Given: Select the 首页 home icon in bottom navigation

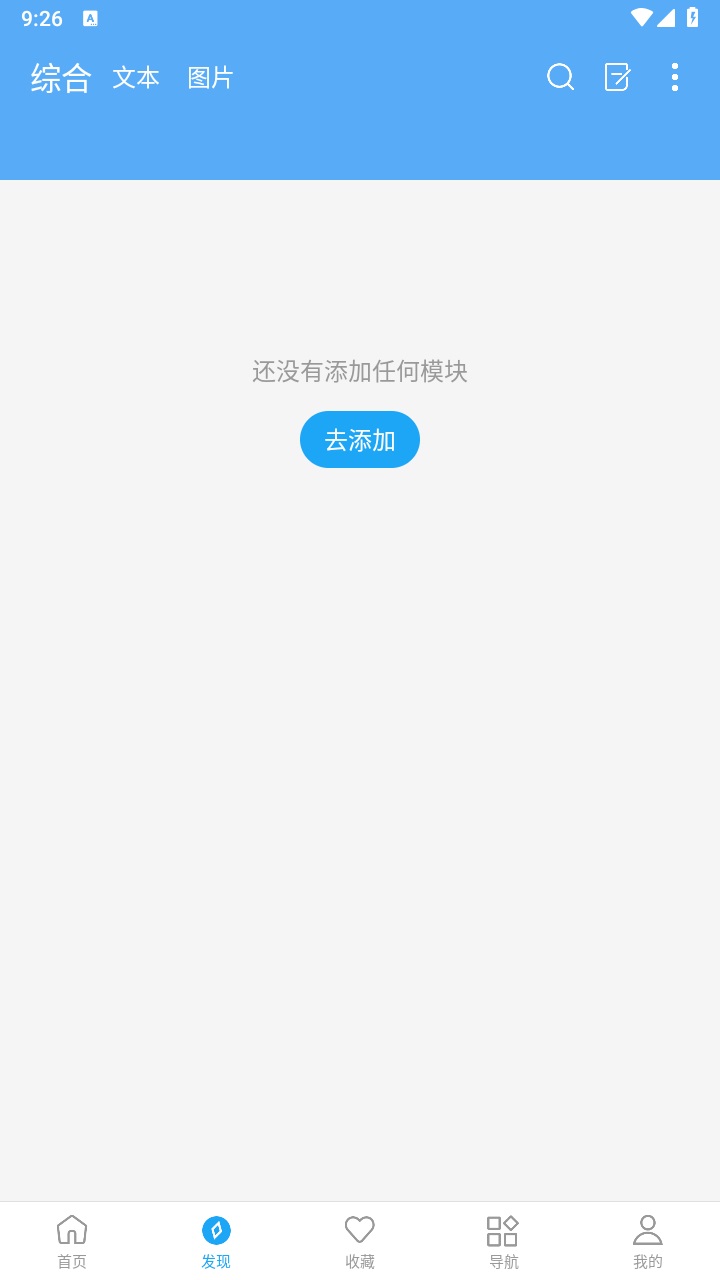Looking at the screenshot, I should point(71,1228).
